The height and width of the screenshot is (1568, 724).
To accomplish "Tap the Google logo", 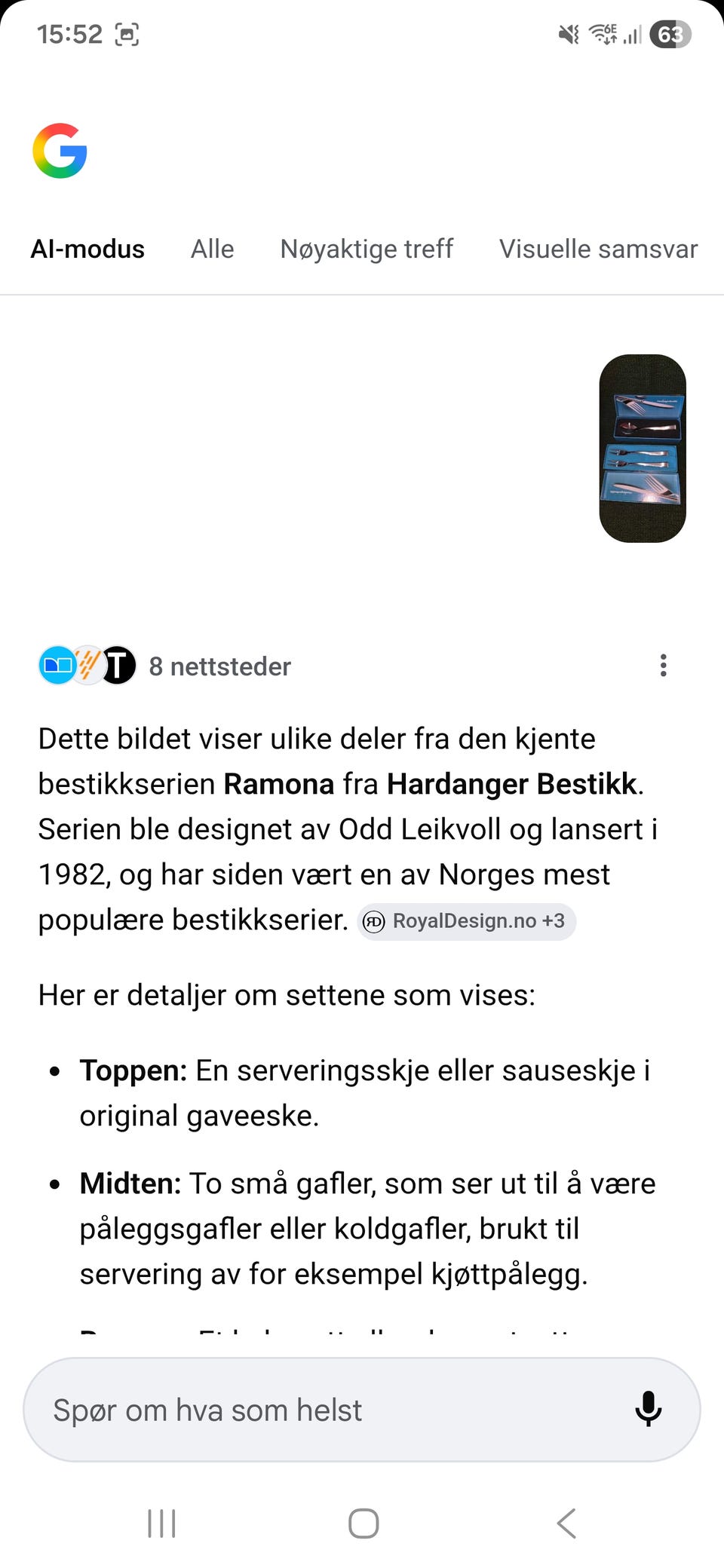I will pos(60,151).
